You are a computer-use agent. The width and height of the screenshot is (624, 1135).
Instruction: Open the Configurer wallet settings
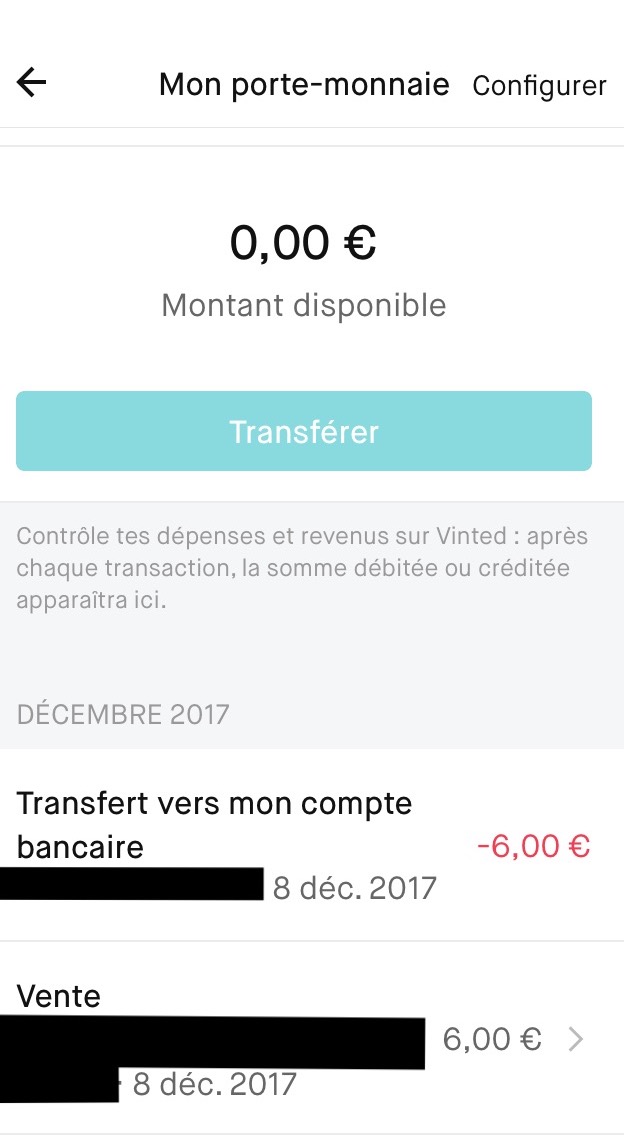[539, 86]
